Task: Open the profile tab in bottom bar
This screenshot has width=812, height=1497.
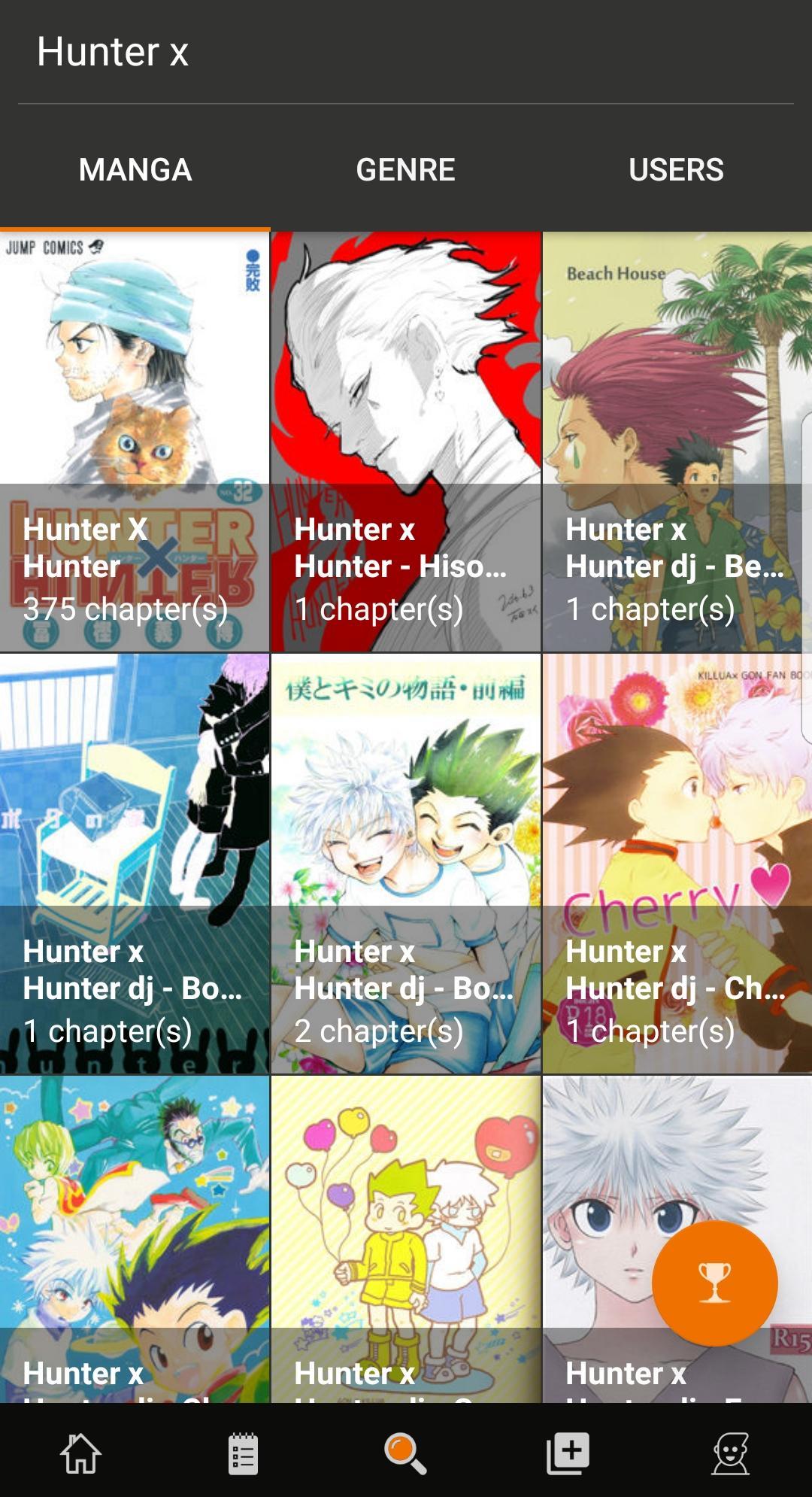Action: click(x=731, y=1453)
